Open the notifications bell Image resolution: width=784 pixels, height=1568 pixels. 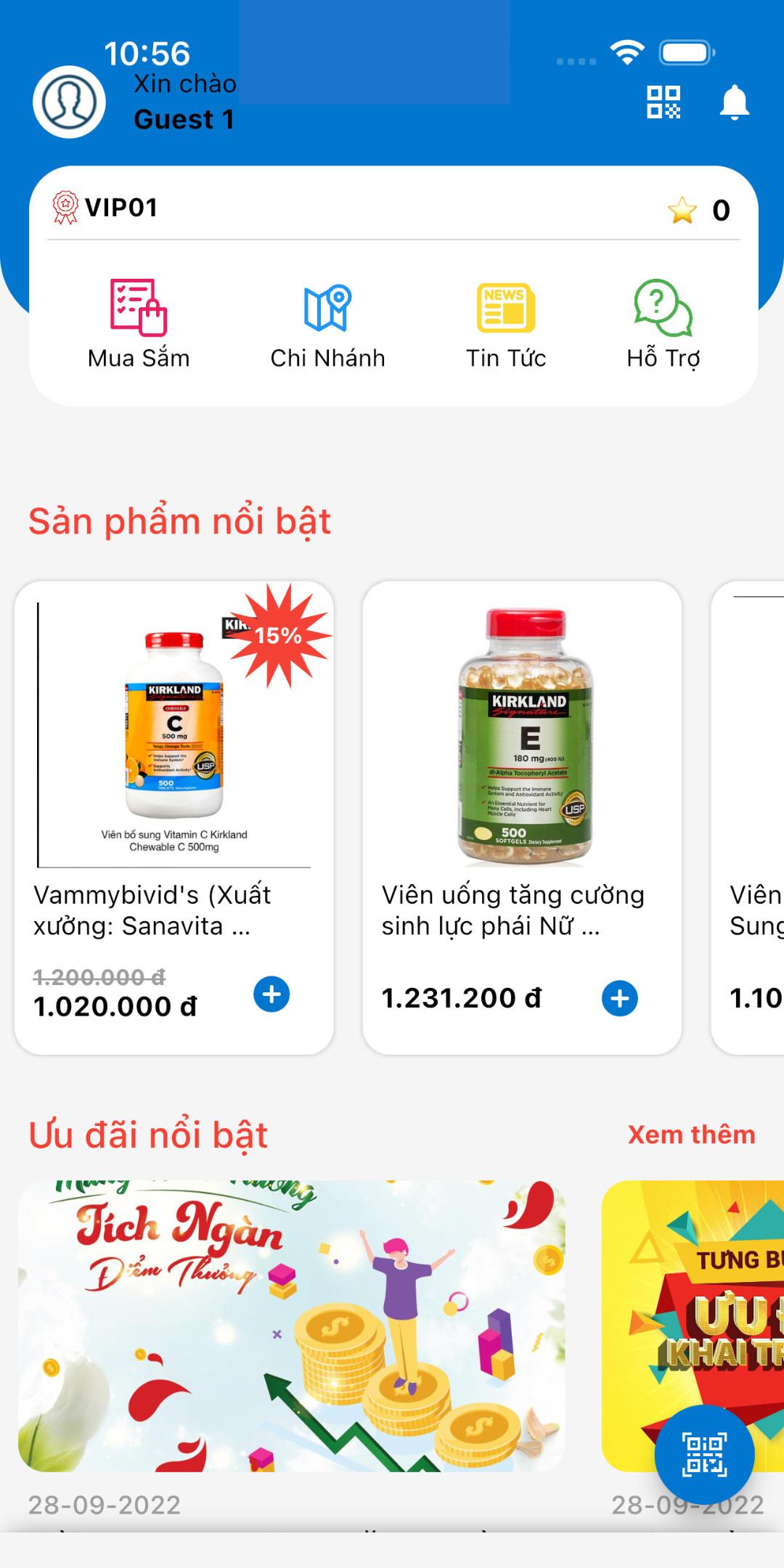[734, 102]
